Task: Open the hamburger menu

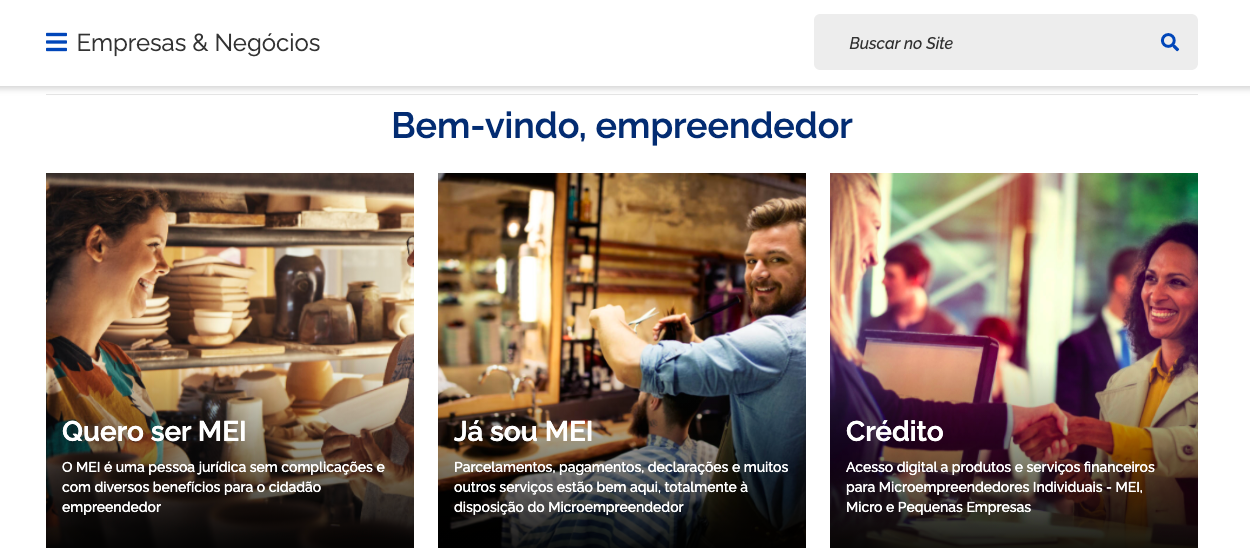Action: pos(56,42)
